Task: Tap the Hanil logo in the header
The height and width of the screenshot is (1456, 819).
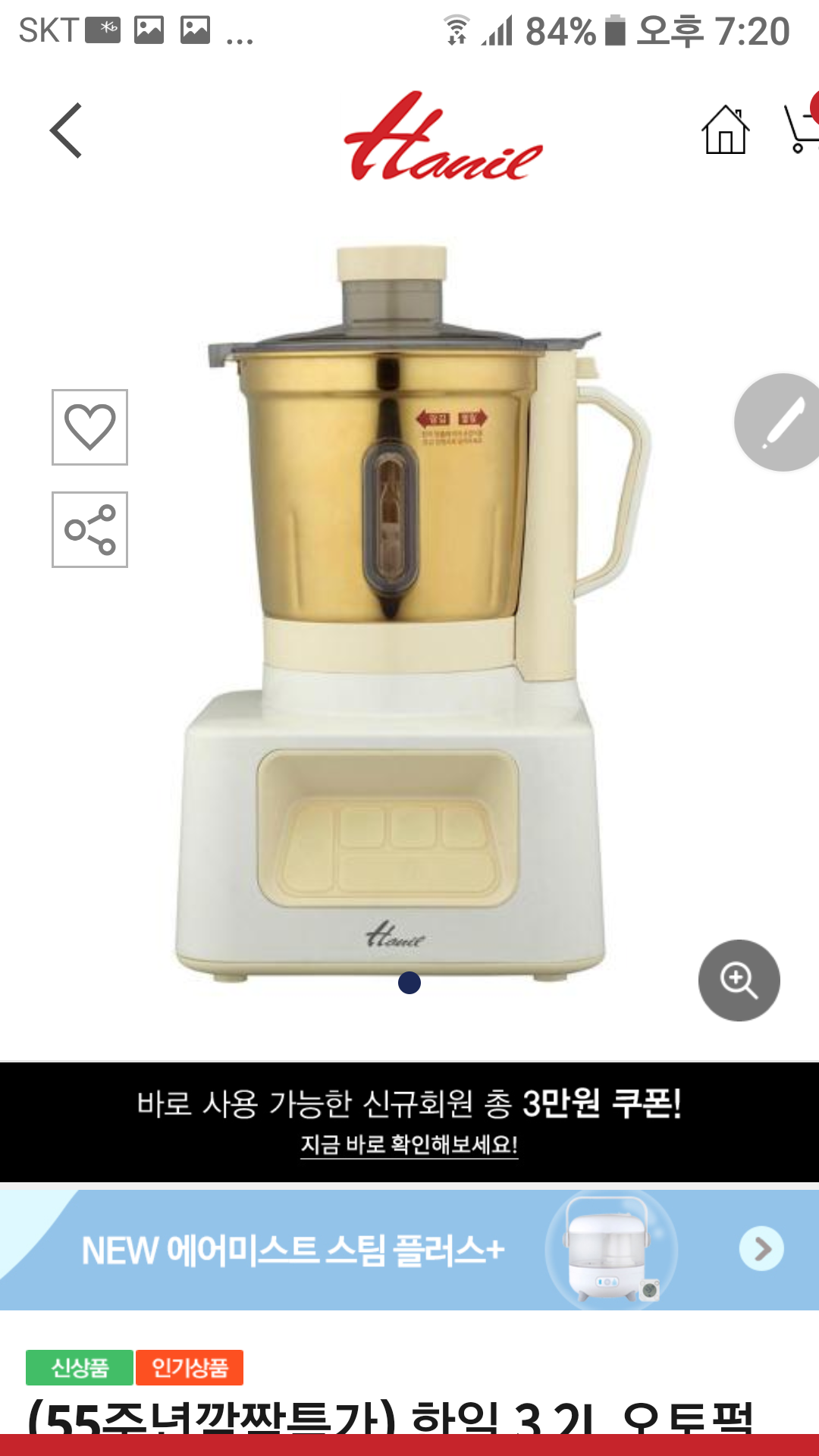Action: [x=443, y=137]
